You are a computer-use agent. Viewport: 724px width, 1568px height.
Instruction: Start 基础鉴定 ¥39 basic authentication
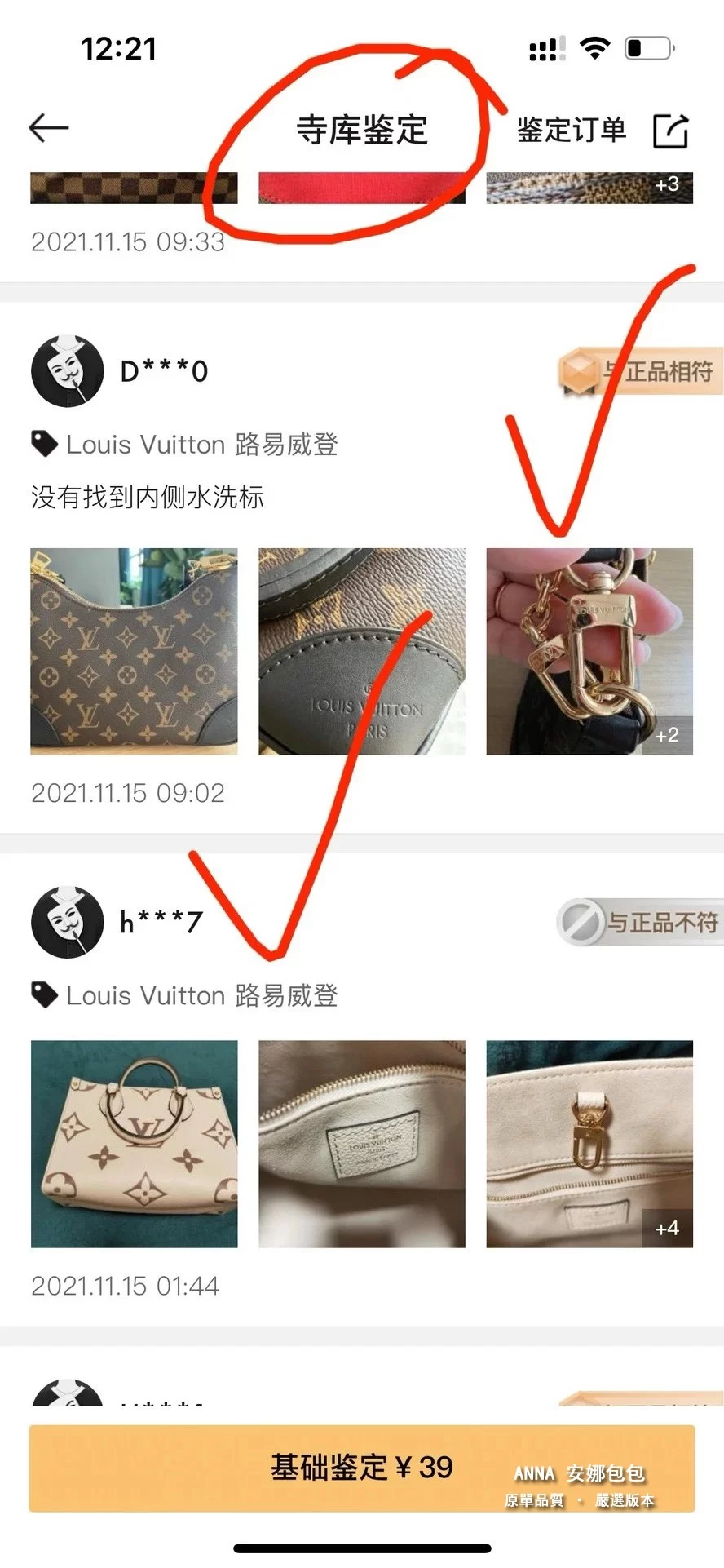362,1468
